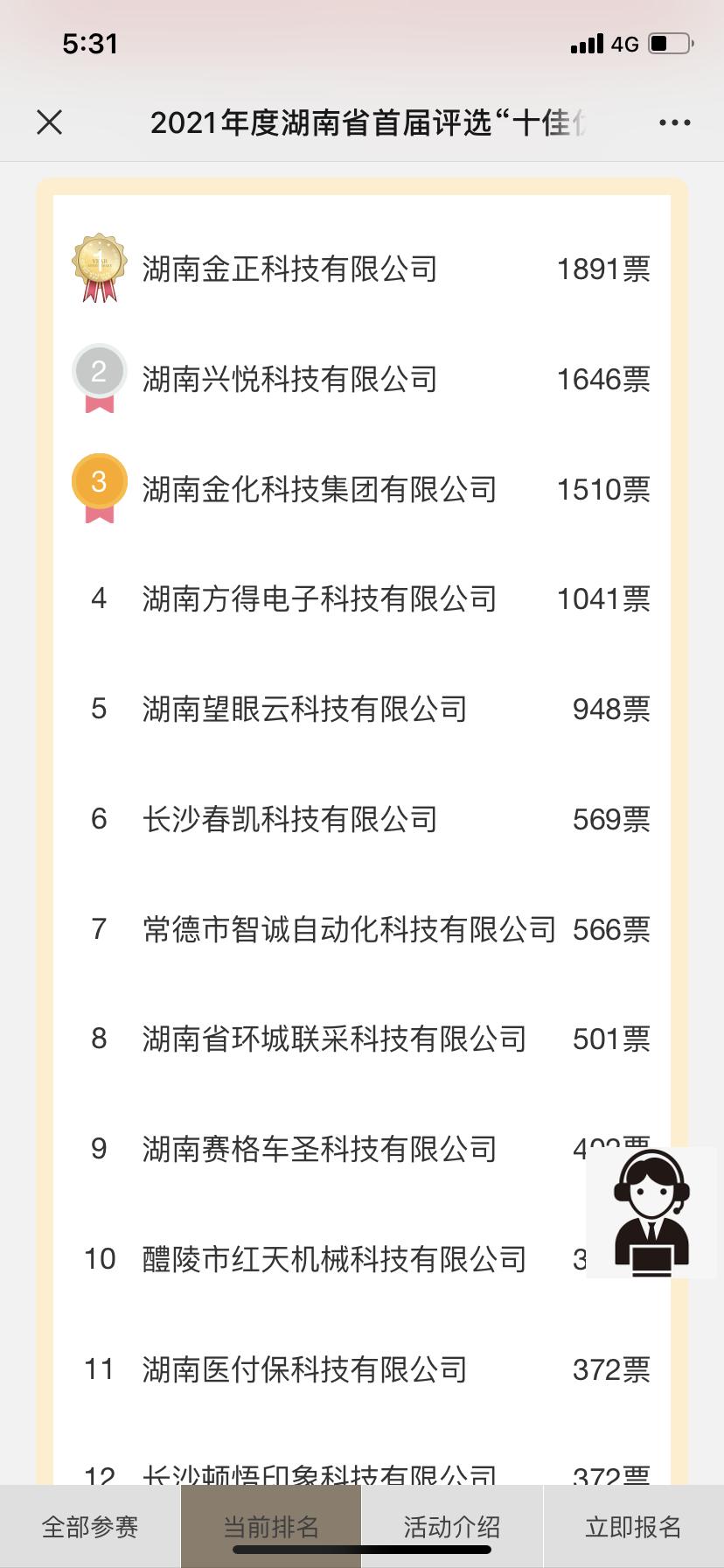The width and height of the screenshot is (724, 1568).
Task: View 长沙春凯科技有限公司 row
Action: [x=289, y=820]
